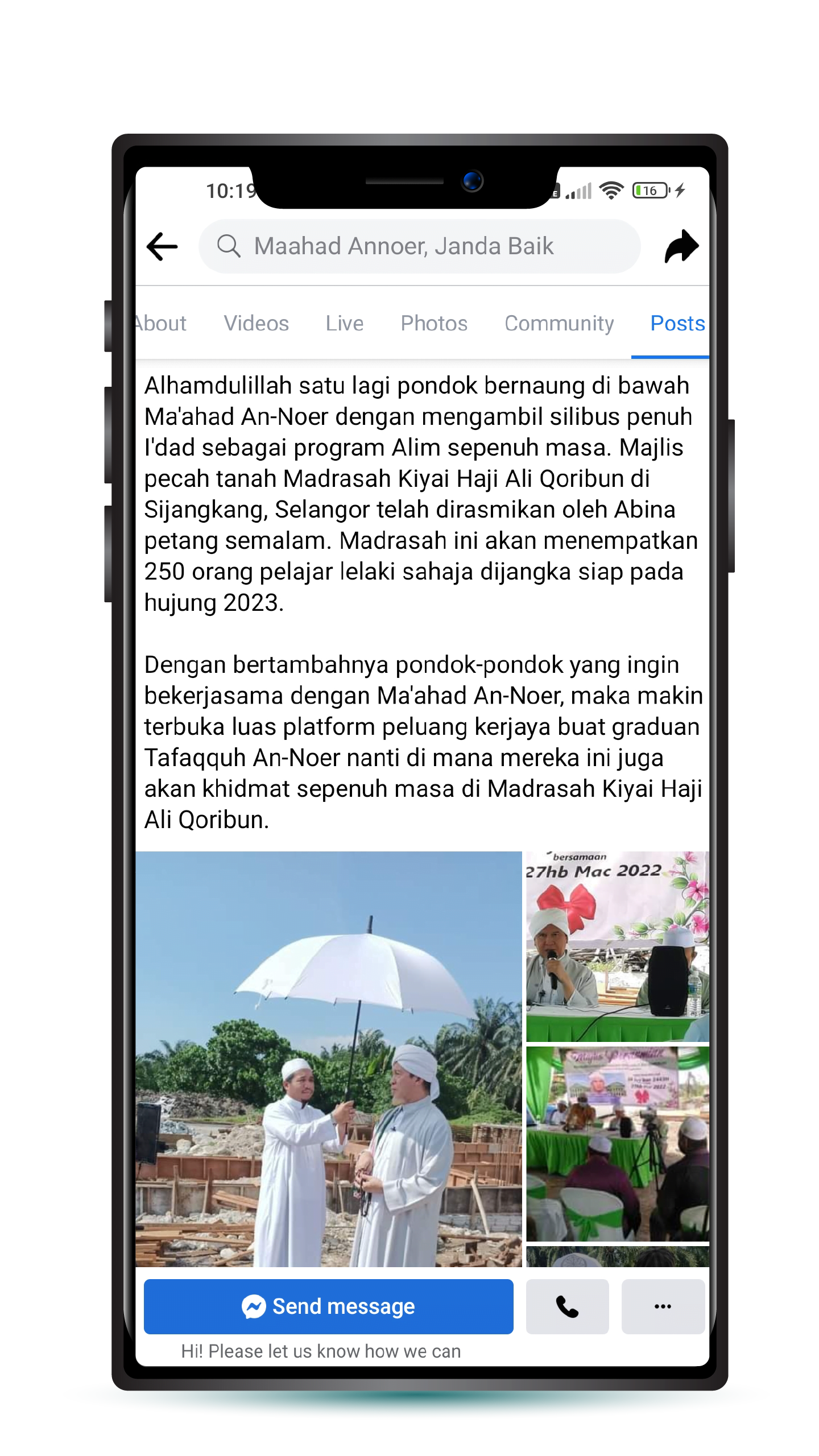Tap the Send message button
The height and width of the screenshot is (1456, 819).
[329, 1306]
